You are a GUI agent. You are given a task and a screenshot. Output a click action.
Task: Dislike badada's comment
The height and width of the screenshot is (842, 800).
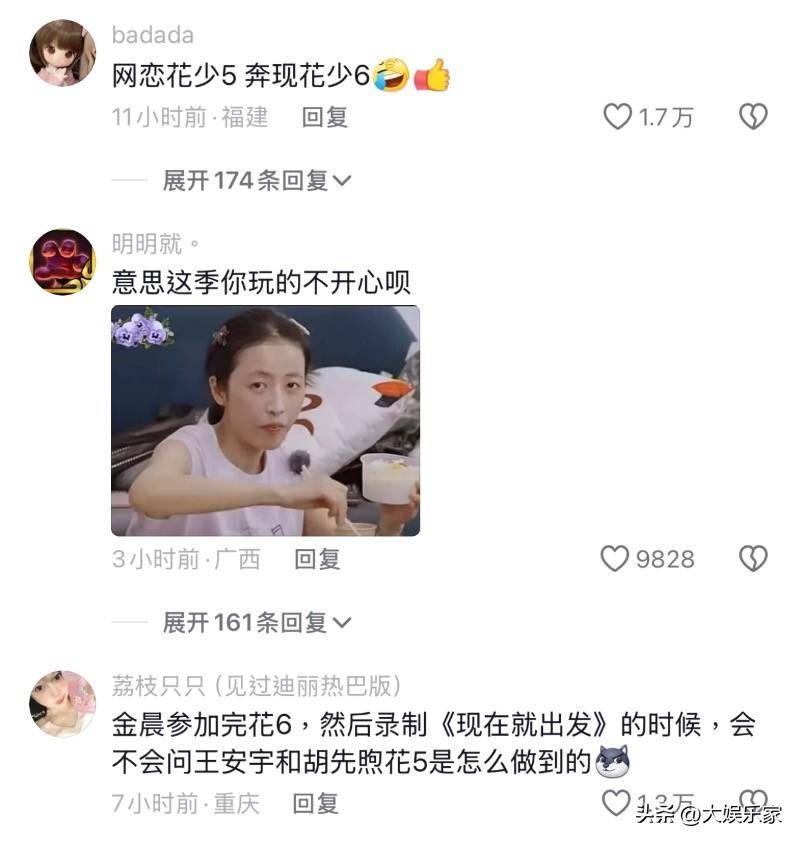[753, 117]
